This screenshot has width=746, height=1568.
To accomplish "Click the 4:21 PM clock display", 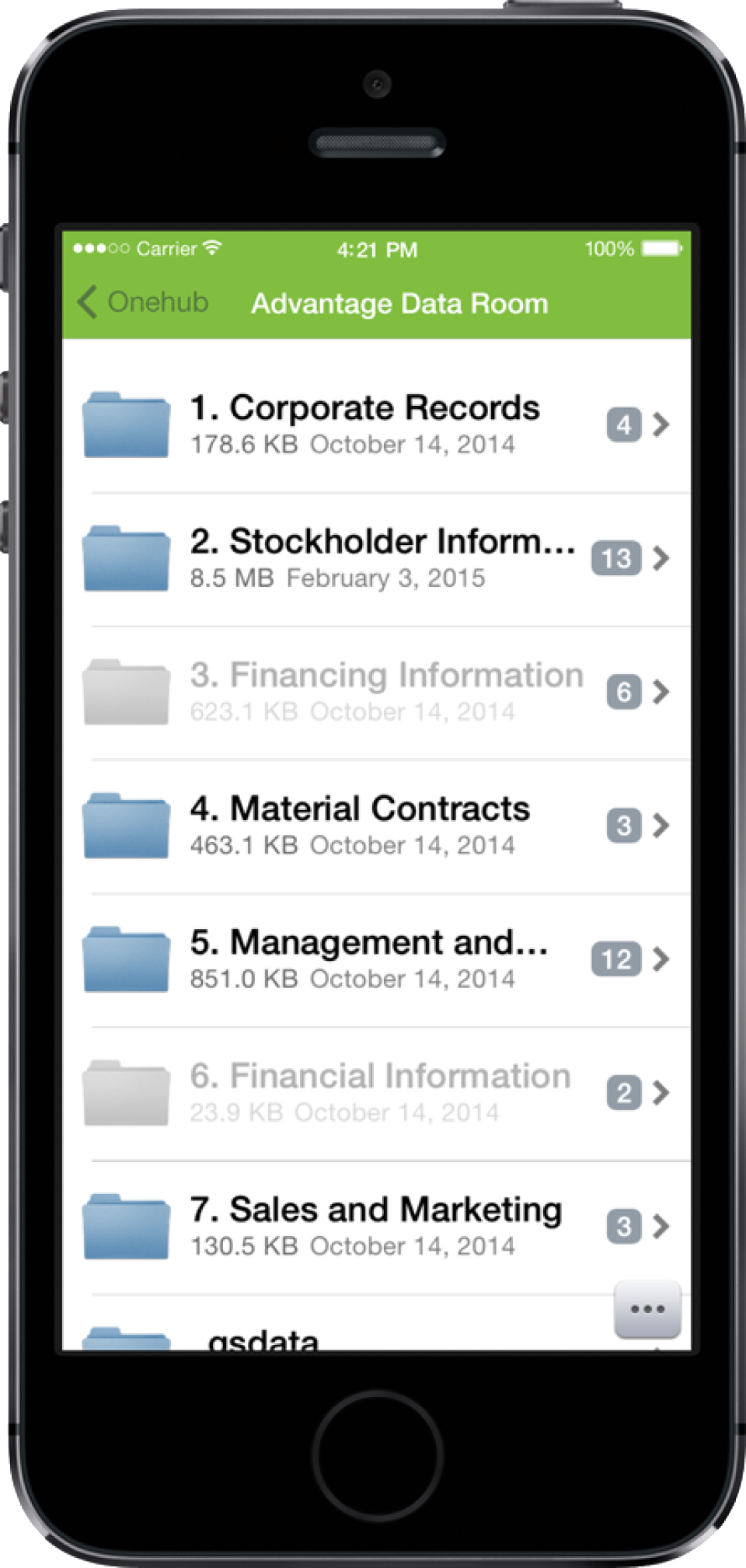I will [377, 249].
